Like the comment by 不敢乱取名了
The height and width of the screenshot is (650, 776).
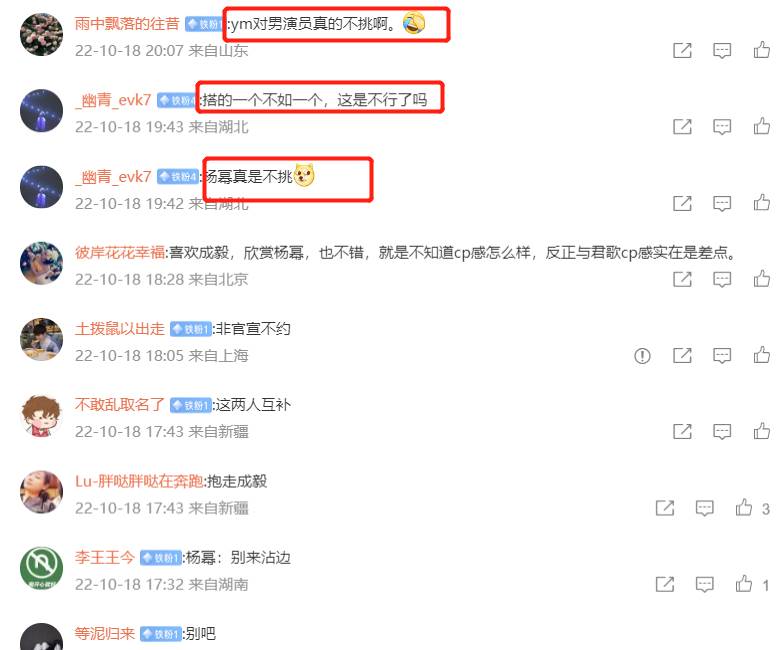point(761,431)
